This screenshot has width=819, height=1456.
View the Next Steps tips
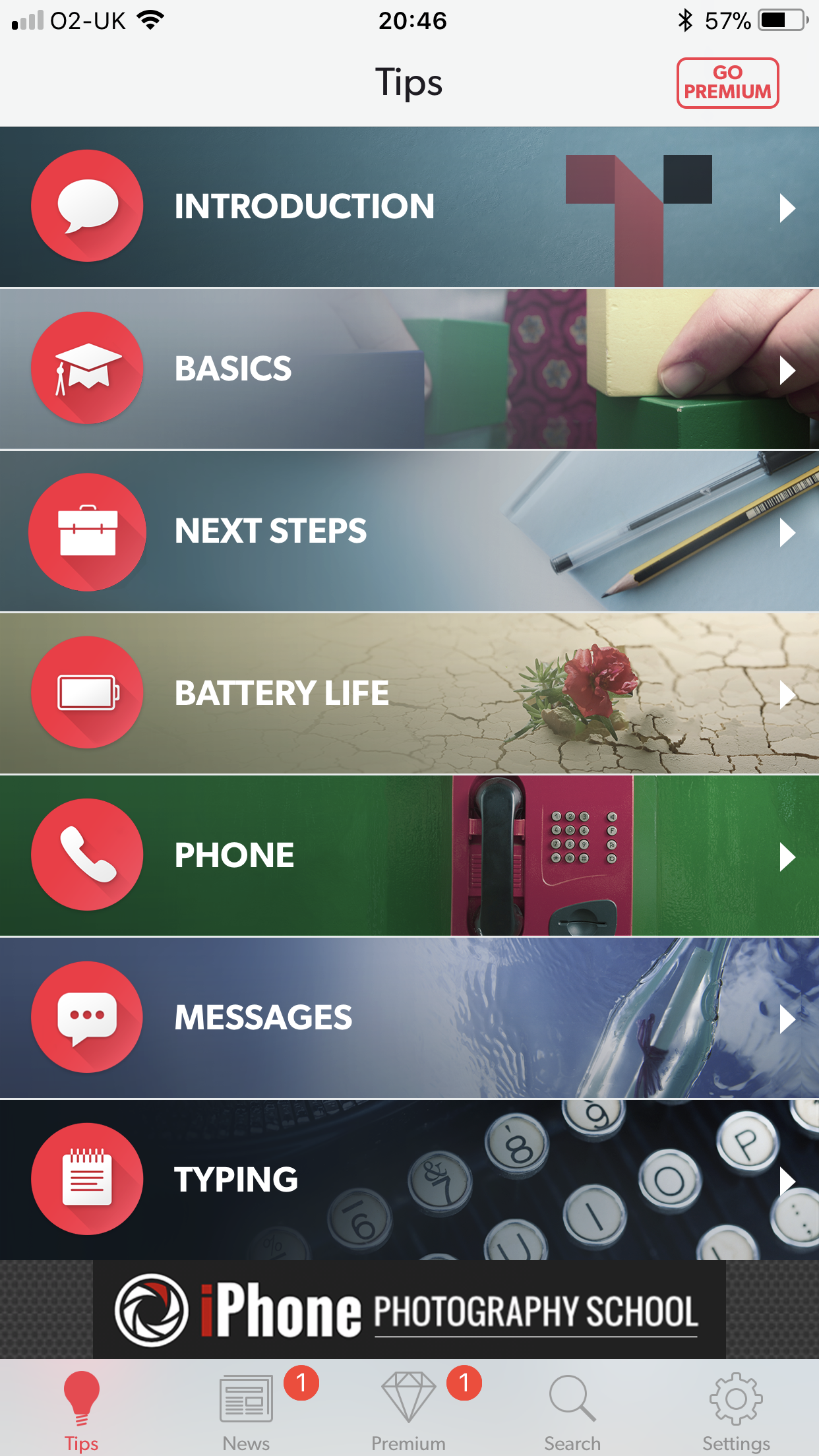click(409, 531)
